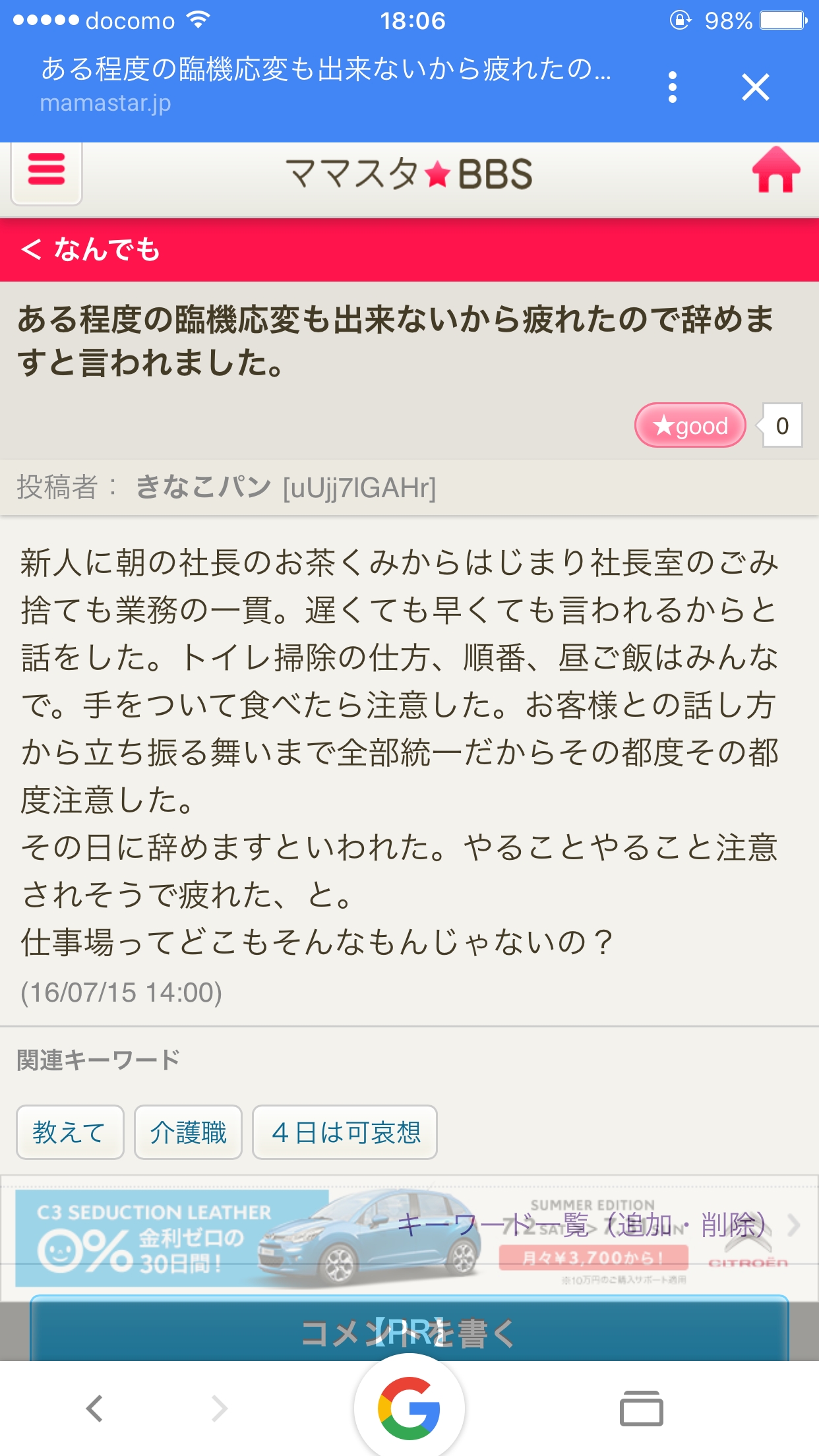Tap the Google logo button

(409, 1409)
